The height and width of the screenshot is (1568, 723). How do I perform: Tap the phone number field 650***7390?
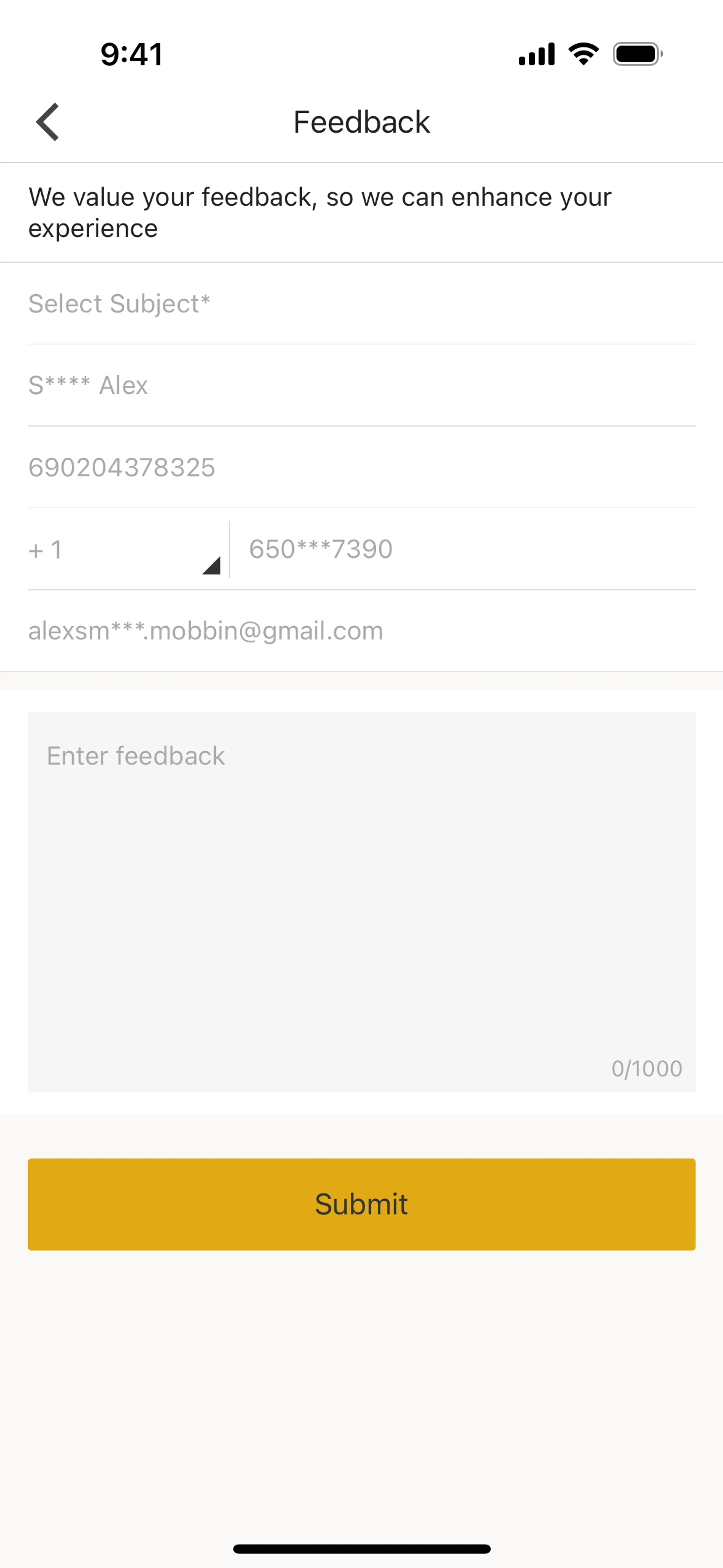[x=462, y=550]
